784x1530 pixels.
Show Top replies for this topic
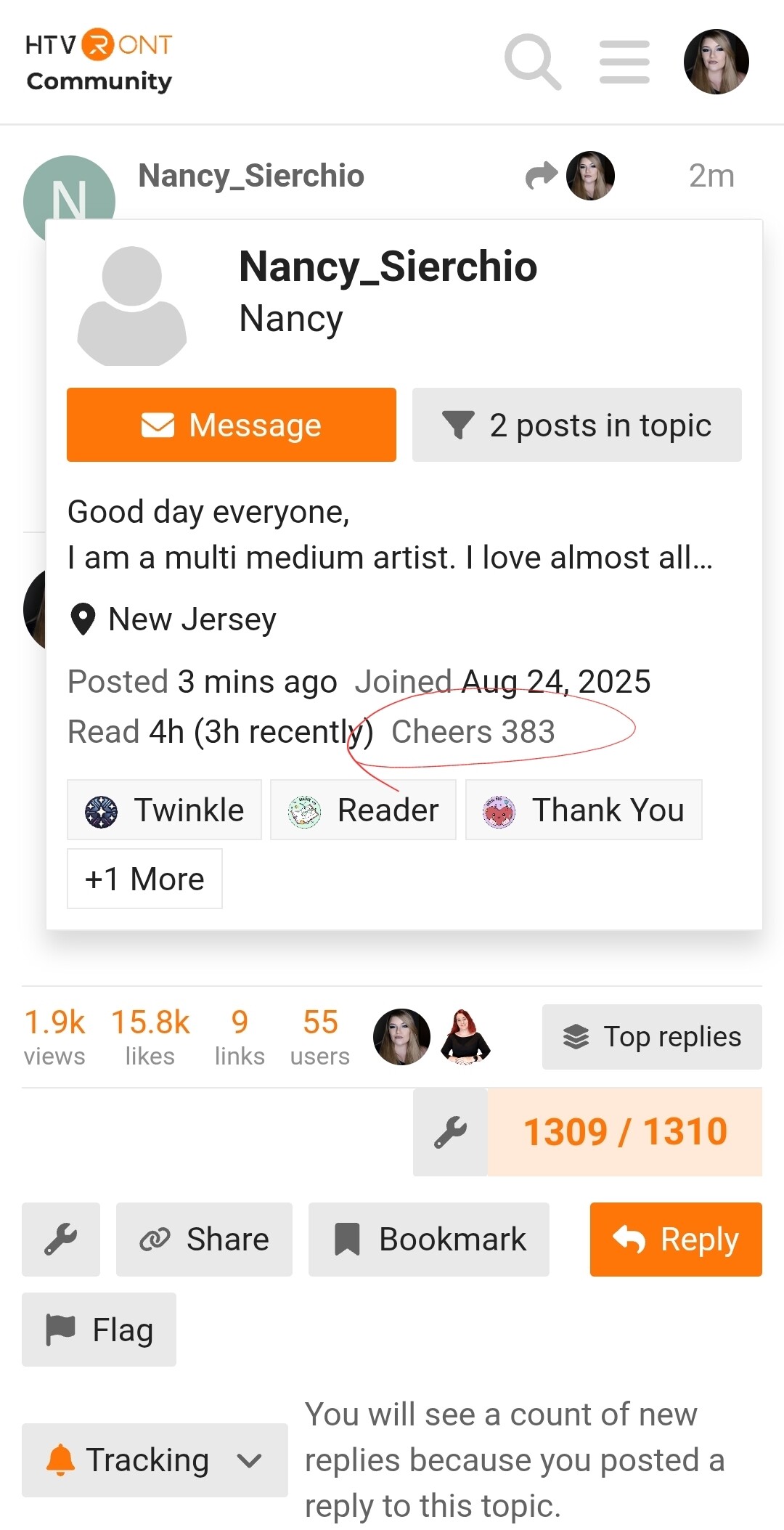click(652, 1037)
